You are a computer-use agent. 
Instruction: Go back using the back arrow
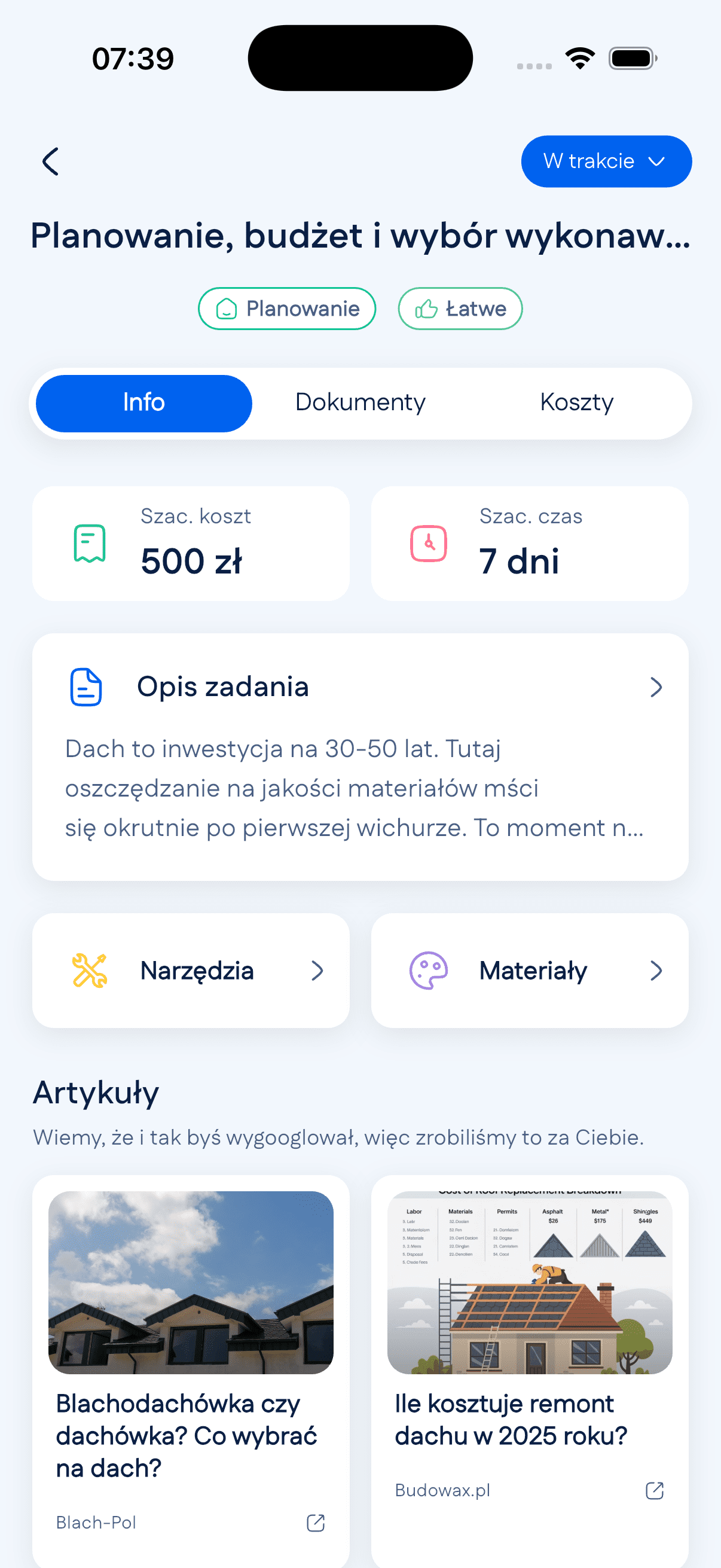point(51,161)
